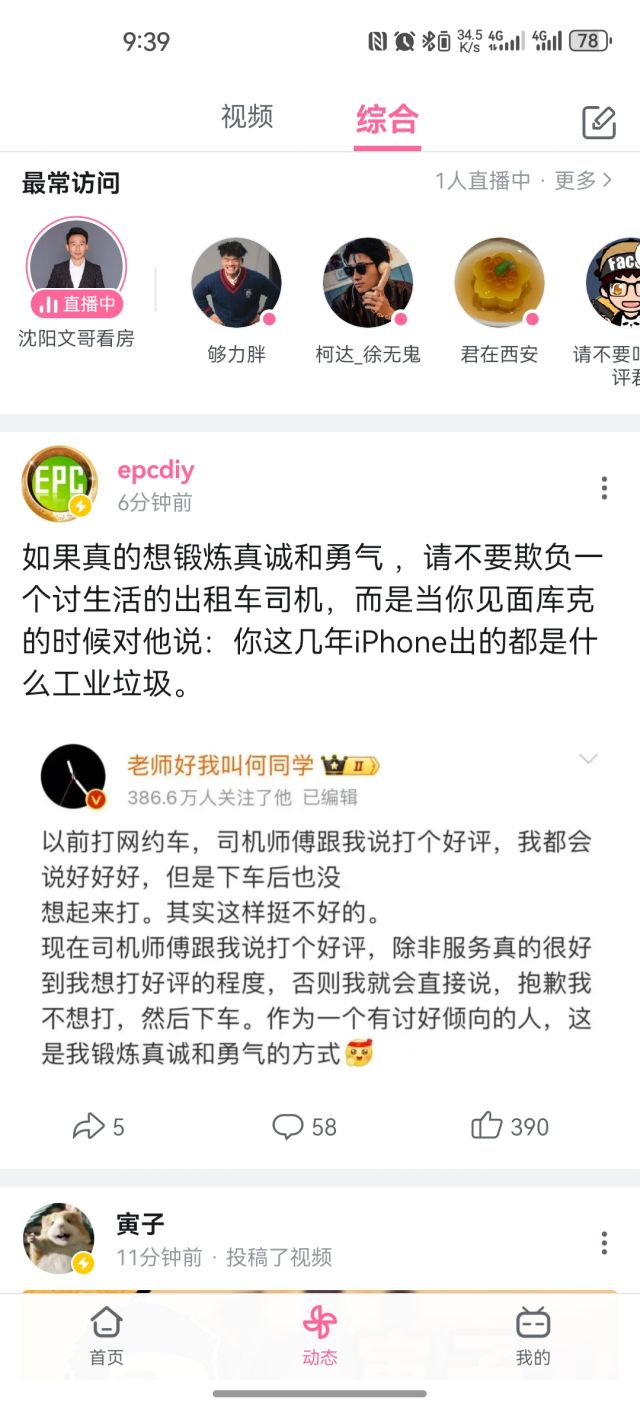
Task: Select the 综合 tab
Action: [x=387, y=120]
